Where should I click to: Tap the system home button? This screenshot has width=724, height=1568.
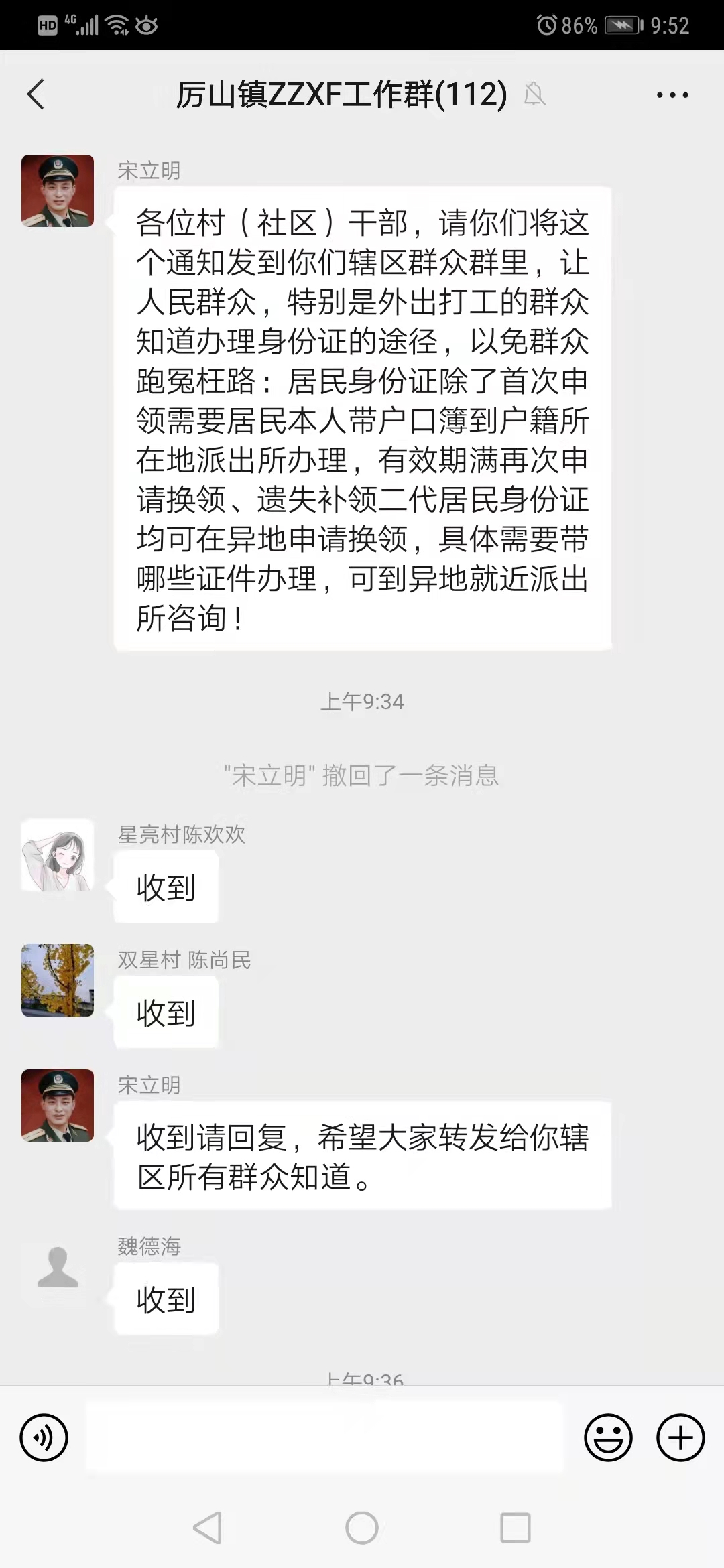362,1528
